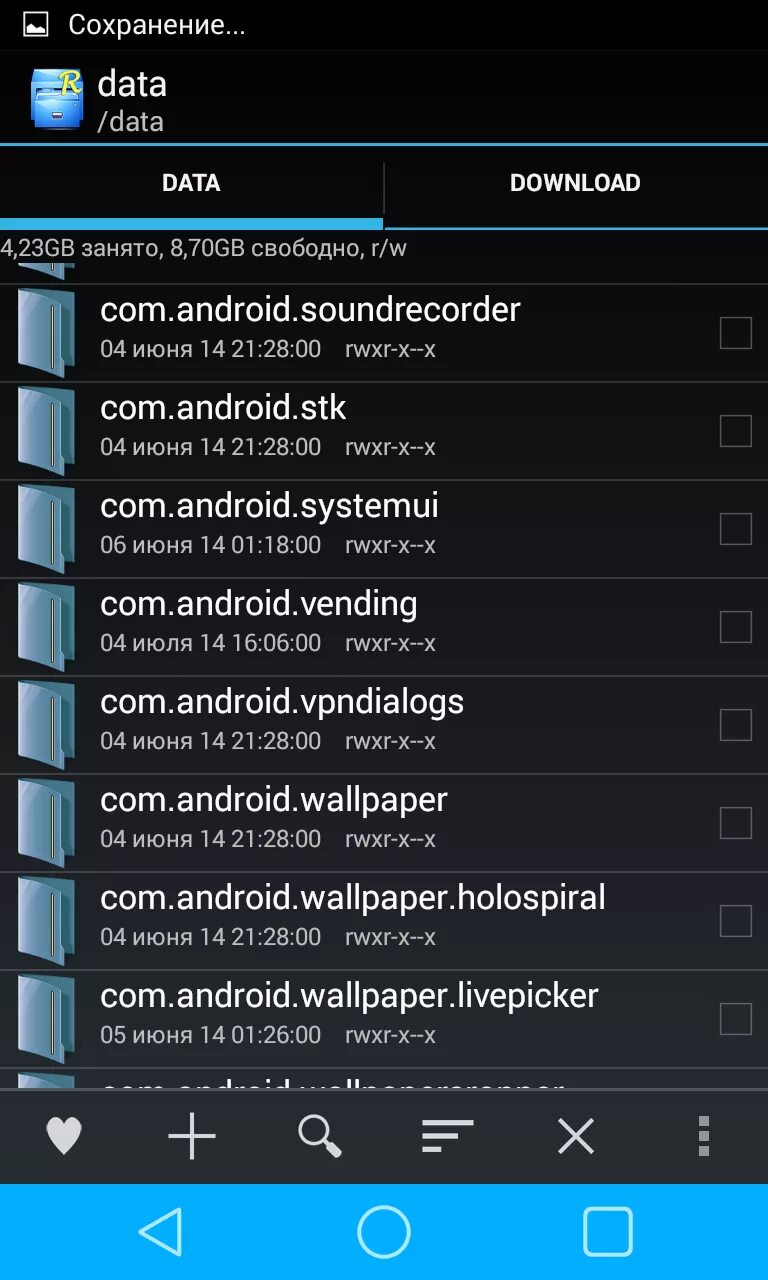Check the box for com.android.wallpaper
The image size is (768, 1280).
pyautogui.click(x=736, y=823)
